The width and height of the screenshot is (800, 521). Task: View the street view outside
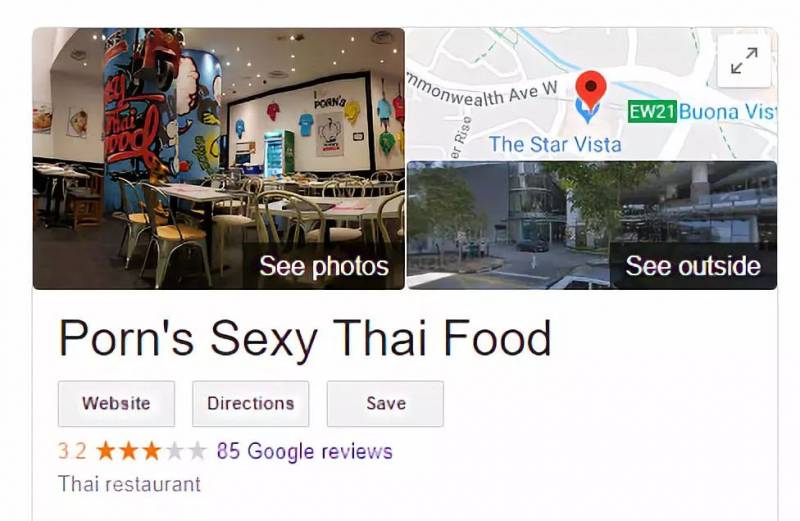592,226
